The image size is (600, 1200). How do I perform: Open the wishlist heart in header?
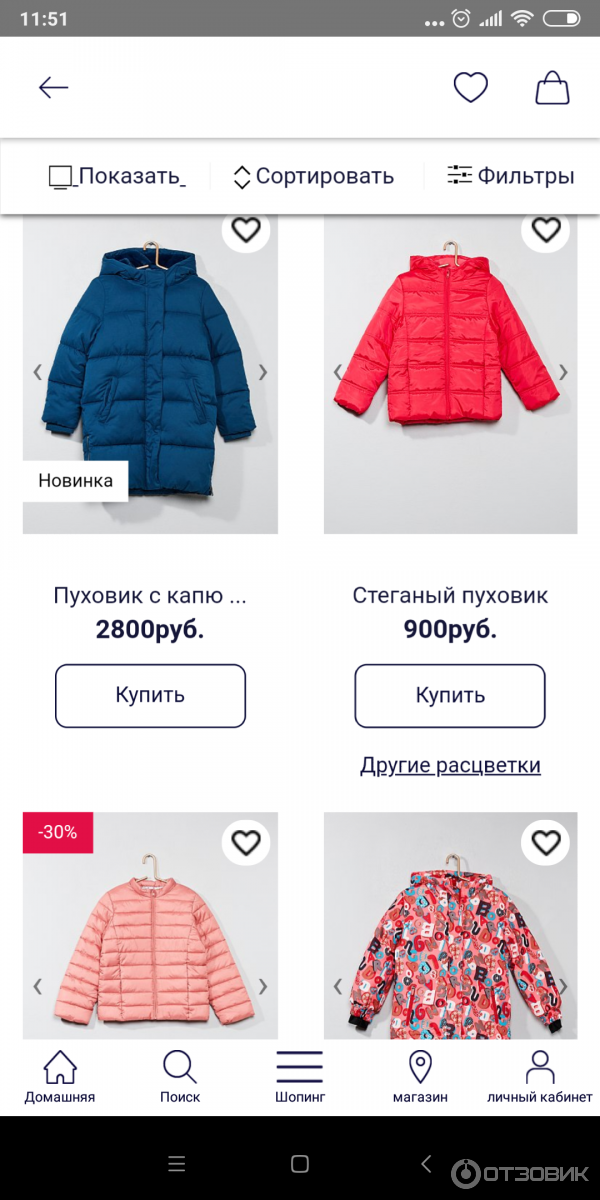coord(470,88)
